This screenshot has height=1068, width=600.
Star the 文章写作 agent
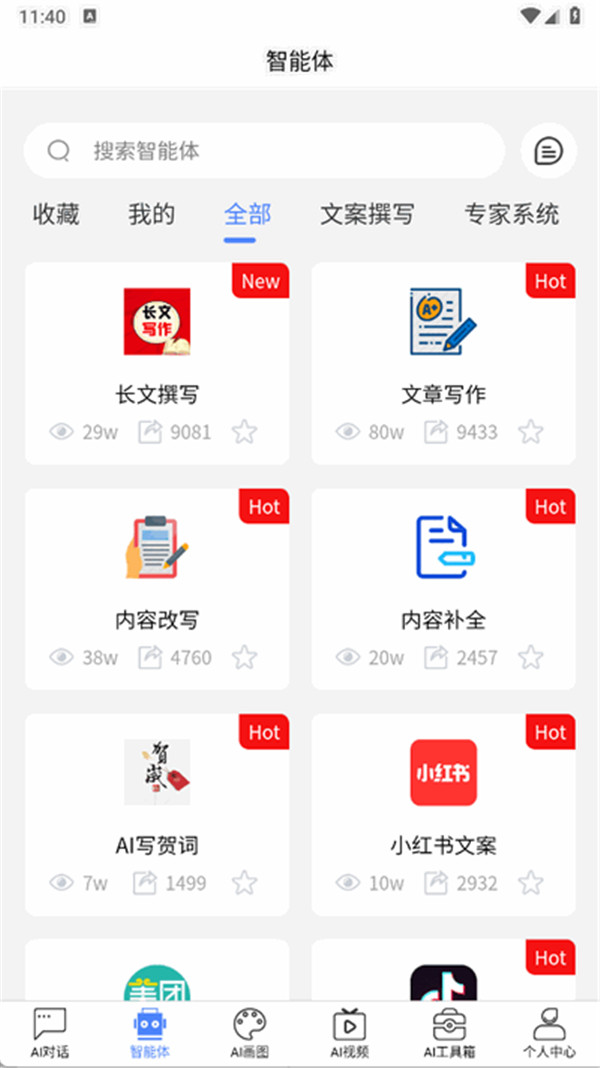pos(531,432)
